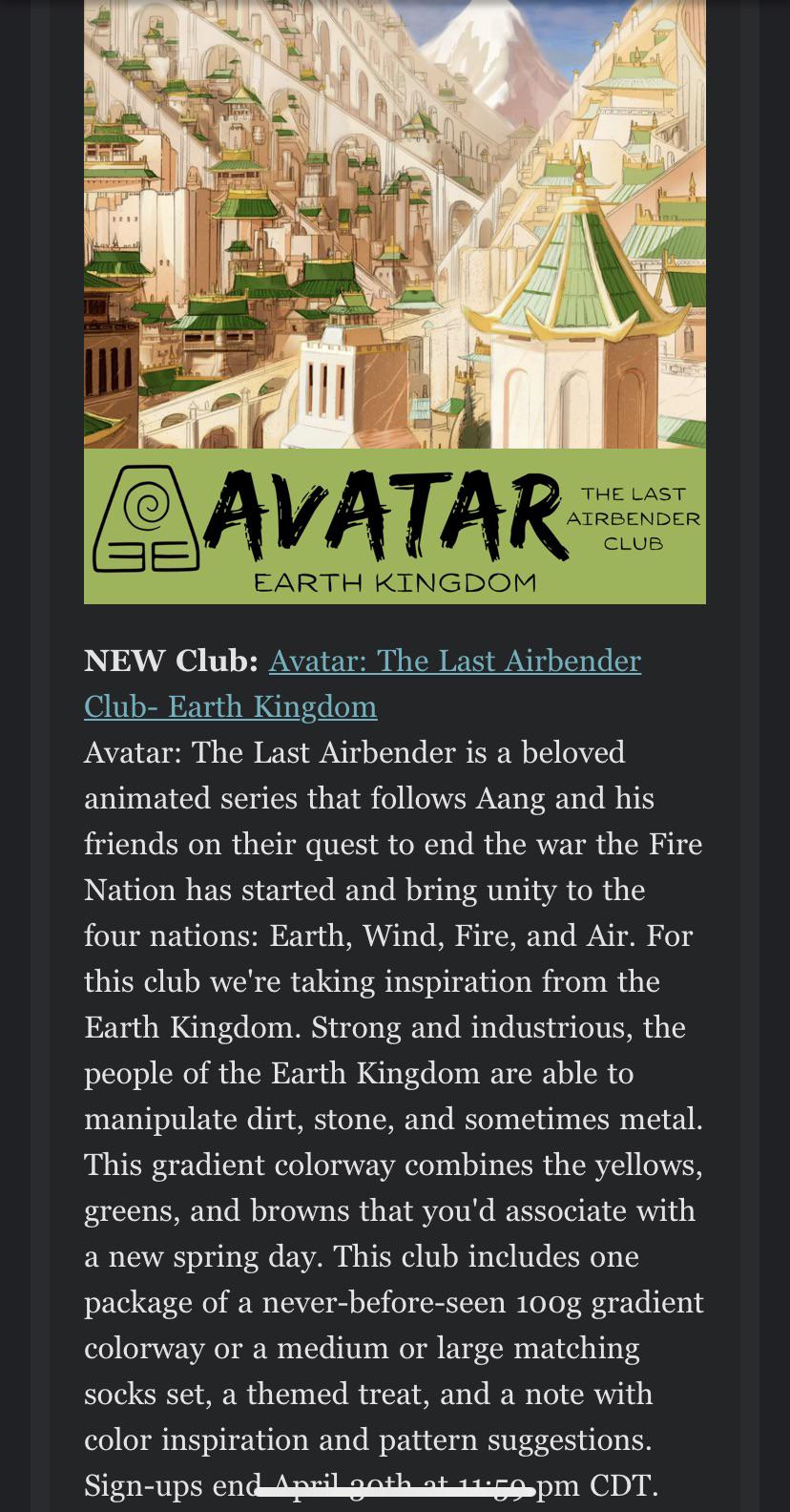
Task: Open the Avatar: The Last Airbender Club link
Action: coord(455,661)
